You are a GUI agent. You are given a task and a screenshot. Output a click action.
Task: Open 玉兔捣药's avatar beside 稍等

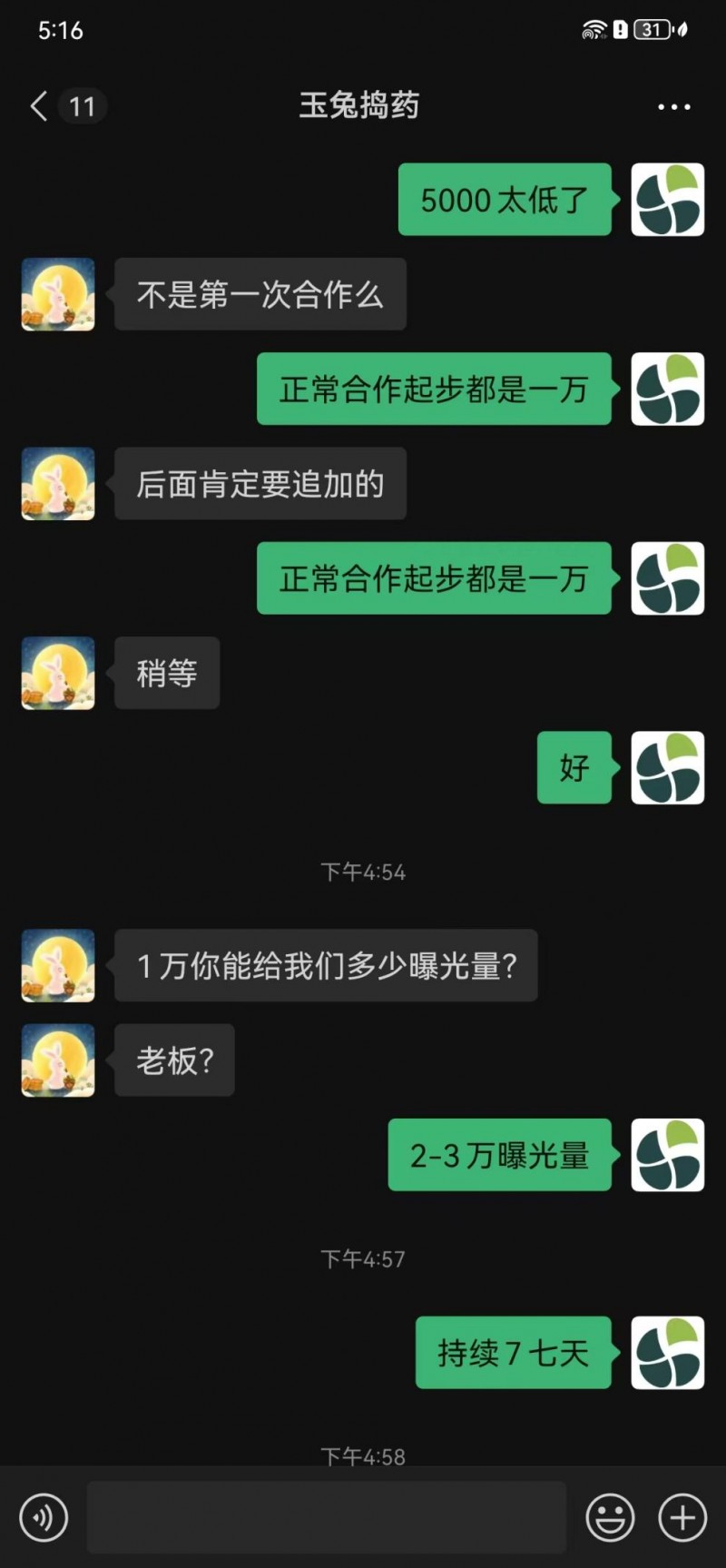[x=58, y=673]
